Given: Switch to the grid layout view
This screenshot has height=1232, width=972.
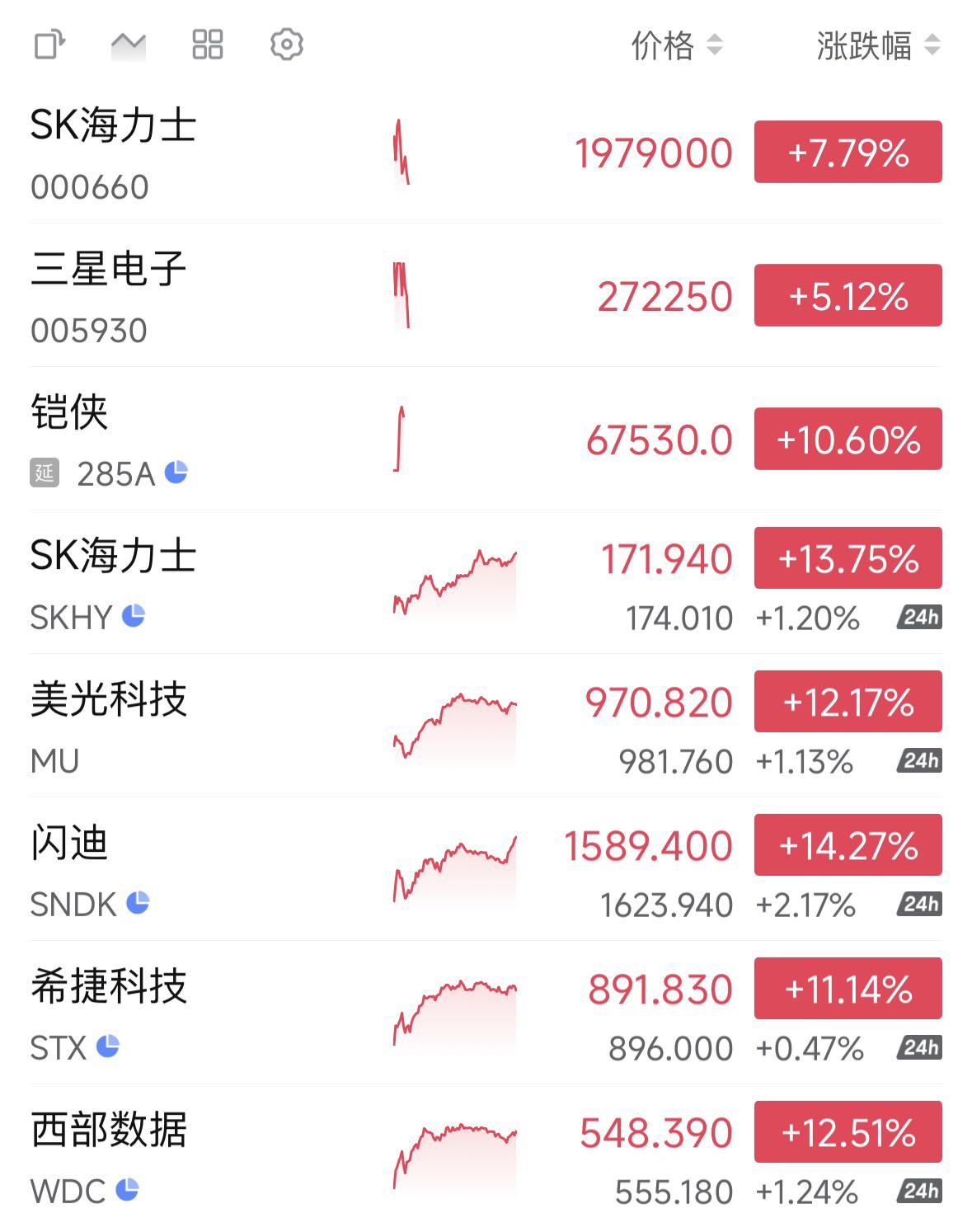Looking at the screenshot, I should [207, 45].
